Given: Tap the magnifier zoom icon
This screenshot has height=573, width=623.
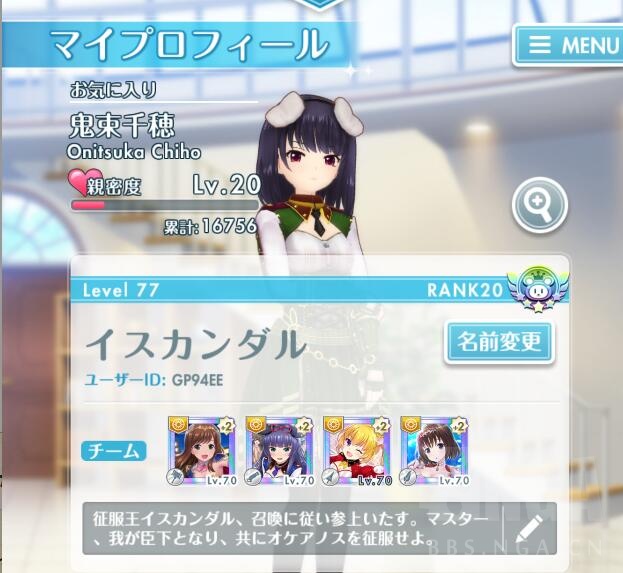Looking at the screenshot, I should tap(539, 207).
